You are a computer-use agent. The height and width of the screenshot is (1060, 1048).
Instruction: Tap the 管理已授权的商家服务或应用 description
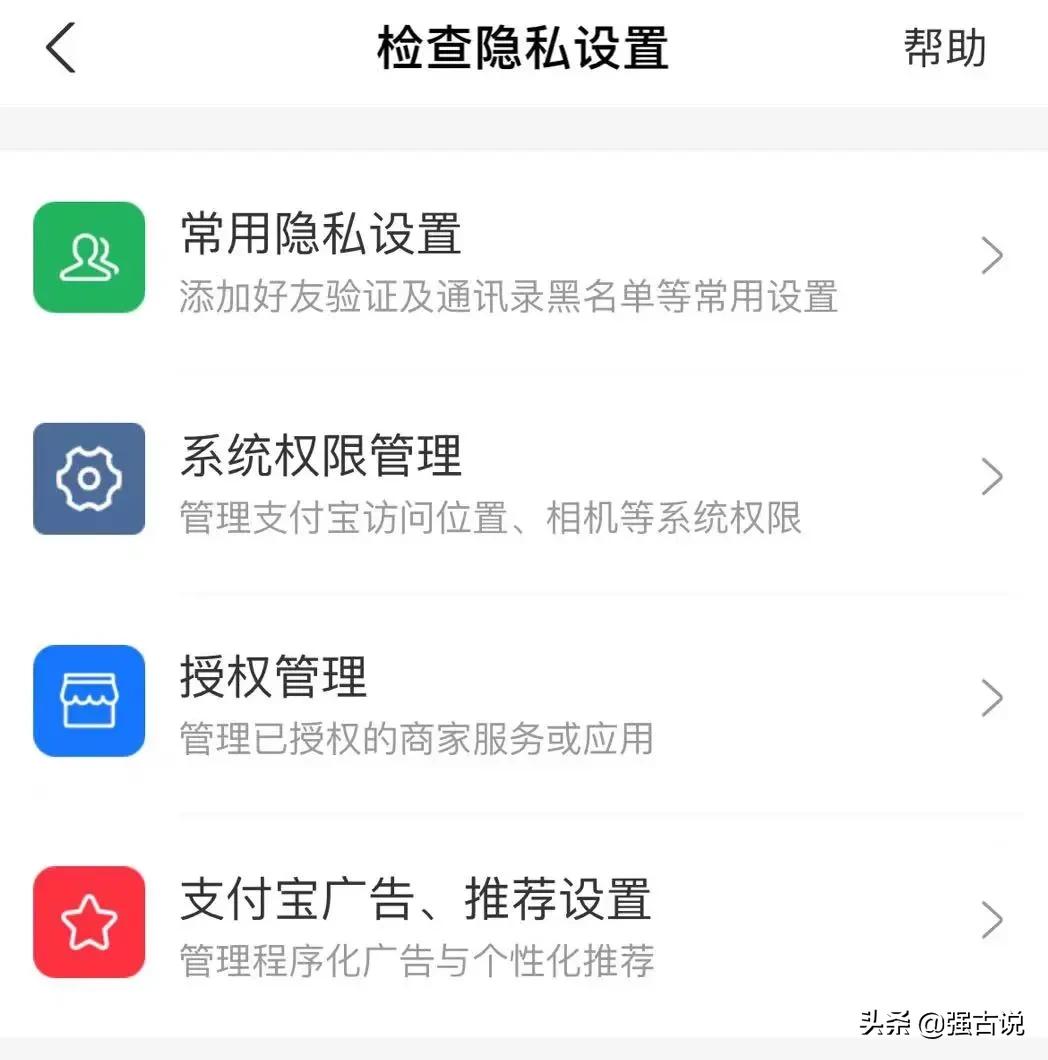(x=416, y=741)
